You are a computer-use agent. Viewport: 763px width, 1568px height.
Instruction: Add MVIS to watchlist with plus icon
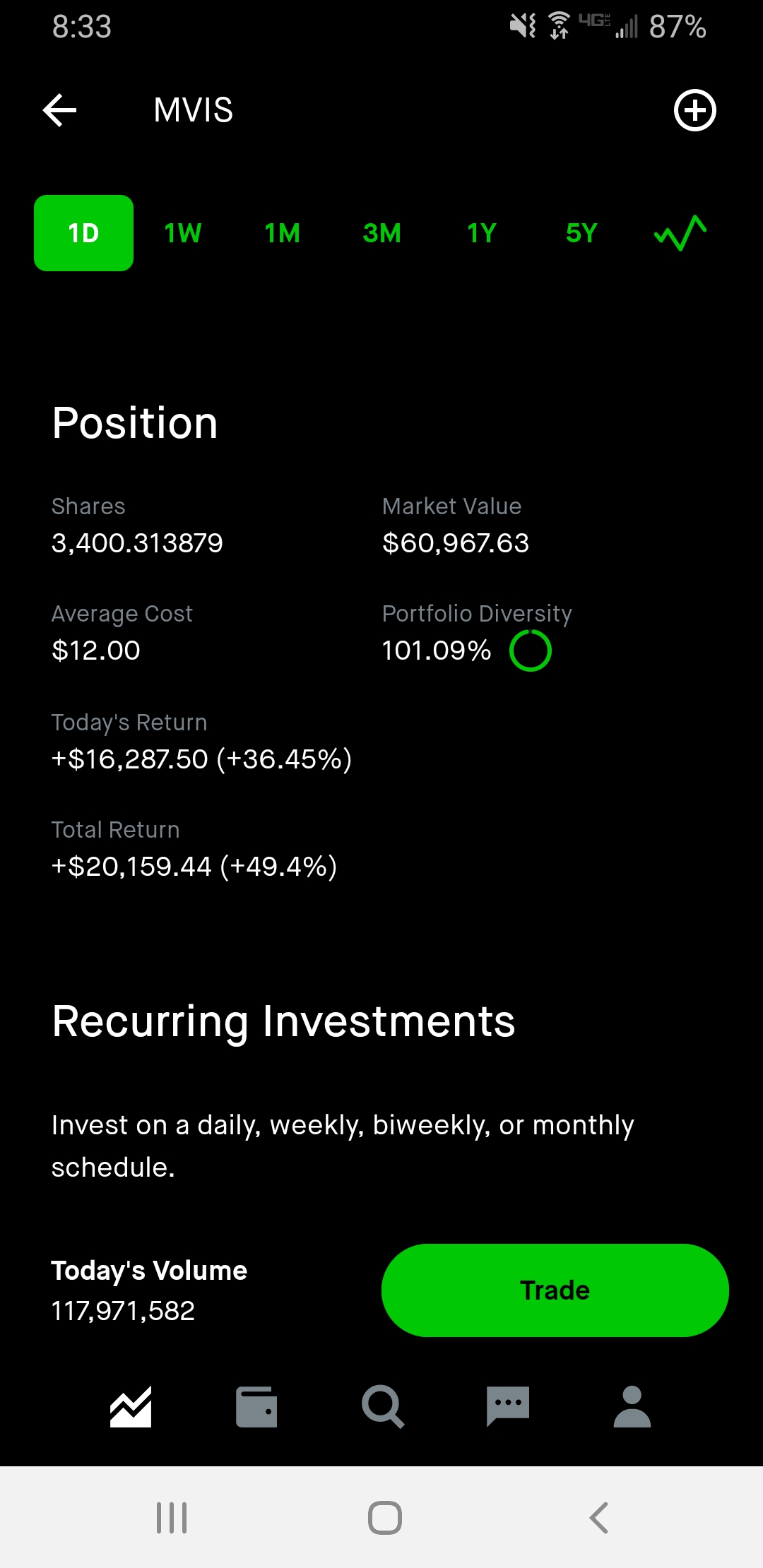[695, 109]
